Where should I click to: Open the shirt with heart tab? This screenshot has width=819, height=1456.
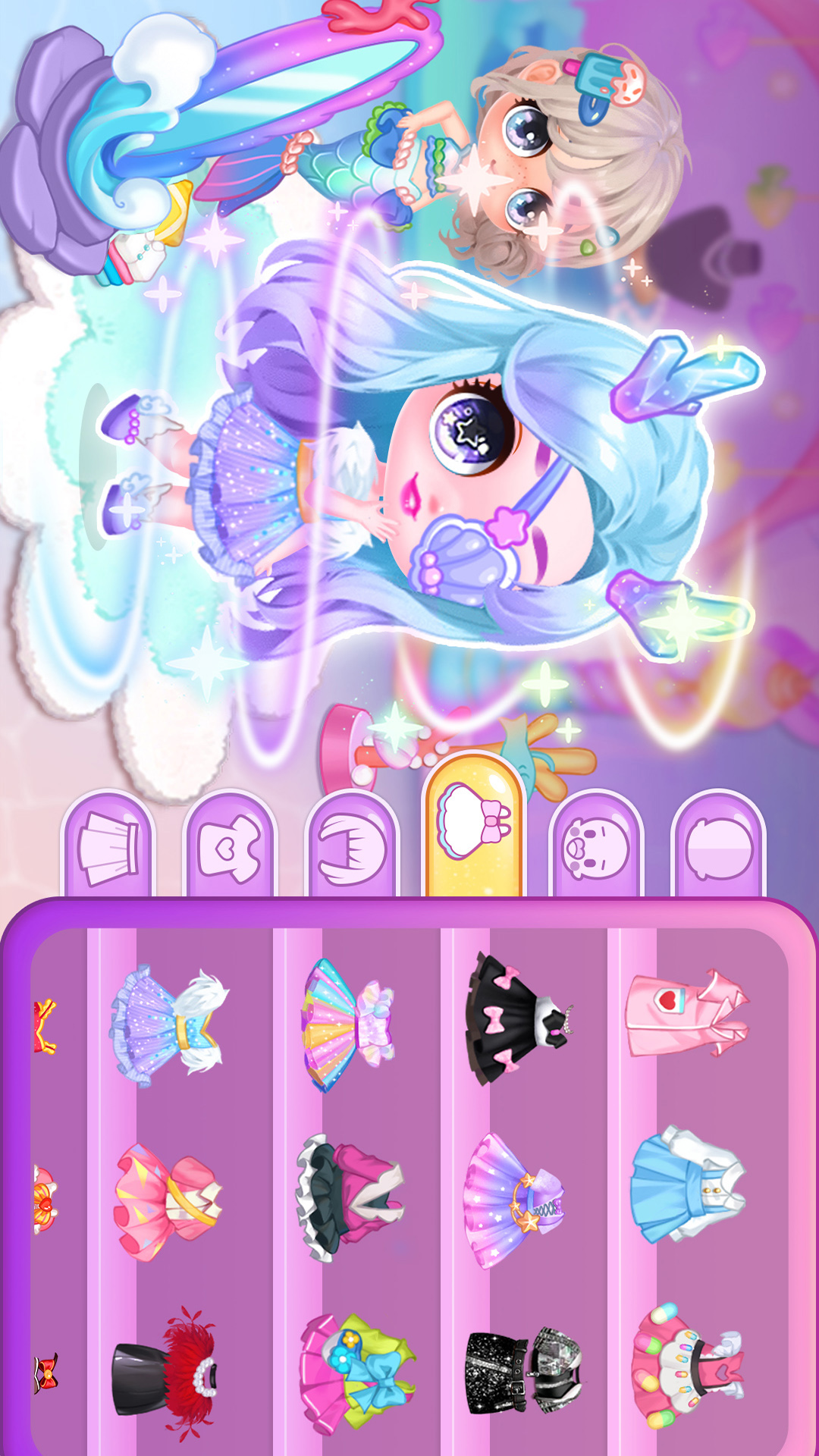point(231,849)
